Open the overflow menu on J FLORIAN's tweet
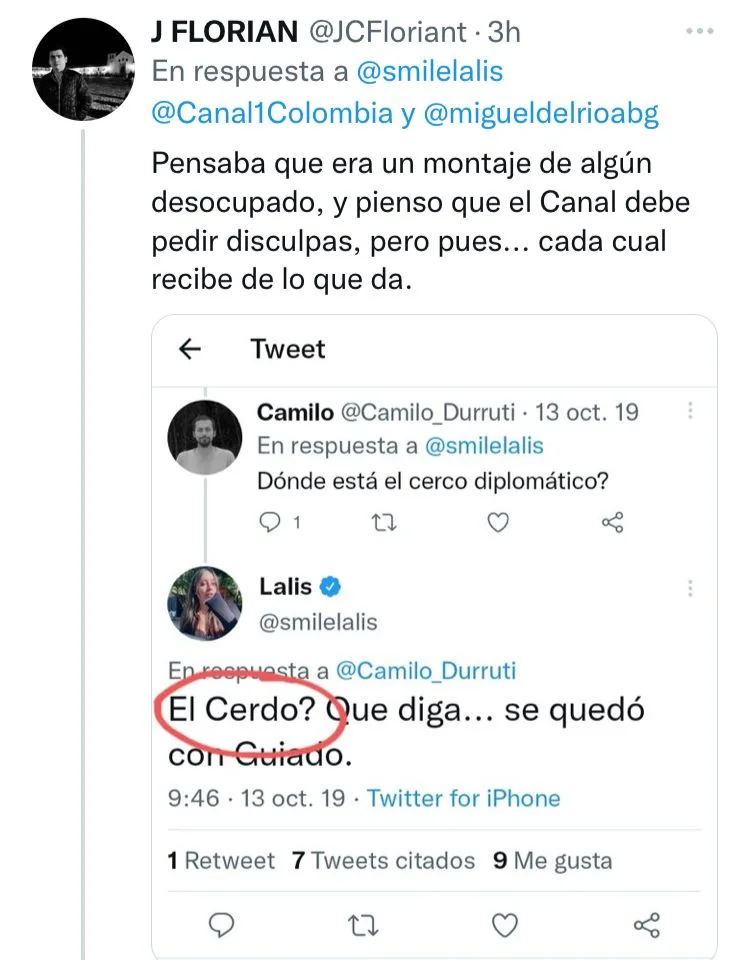Viewport: 750px width, 960px height. click(700, 31)
